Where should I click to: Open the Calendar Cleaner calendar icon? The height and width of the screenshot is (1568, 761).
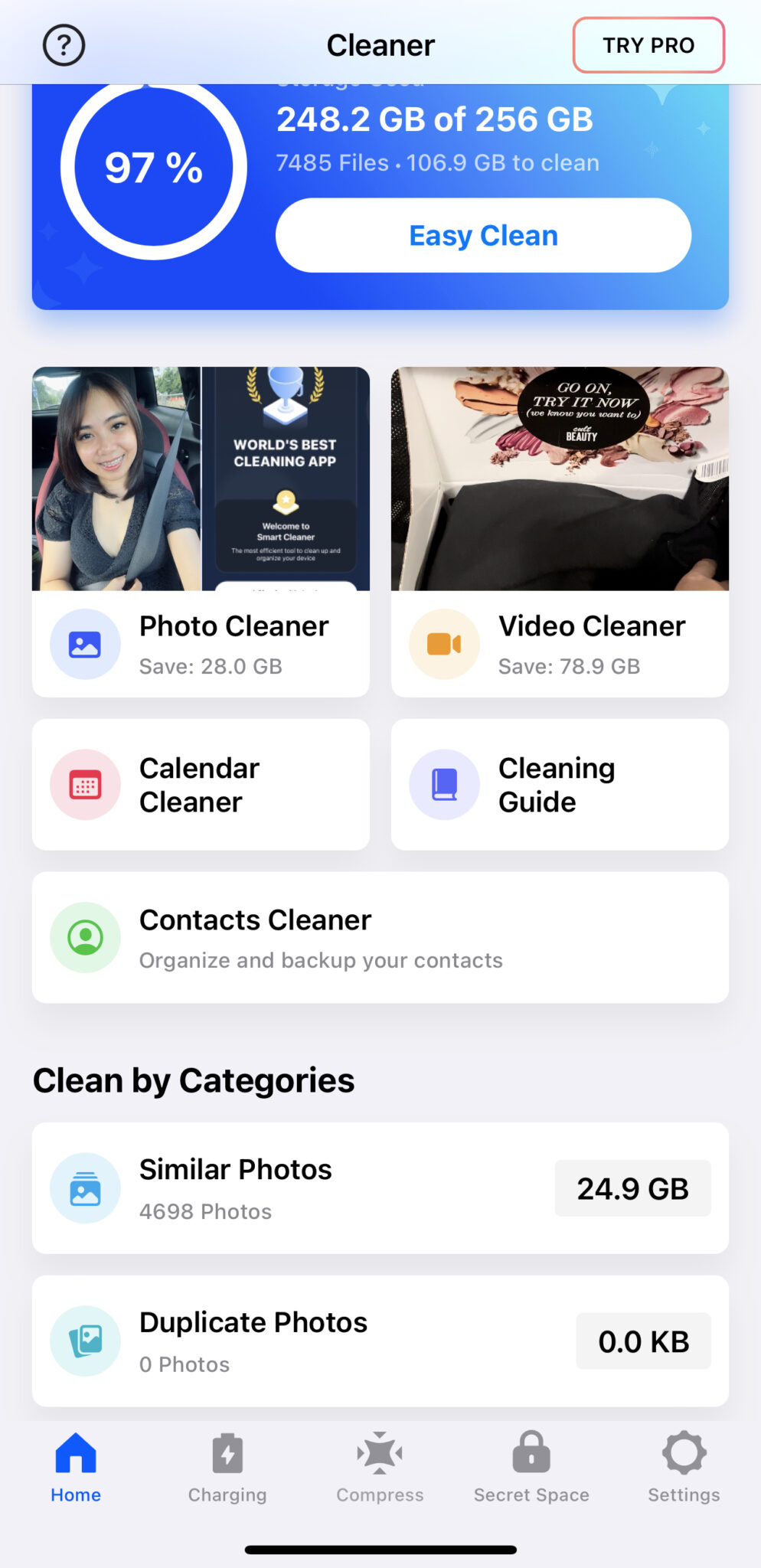(85, 784)
